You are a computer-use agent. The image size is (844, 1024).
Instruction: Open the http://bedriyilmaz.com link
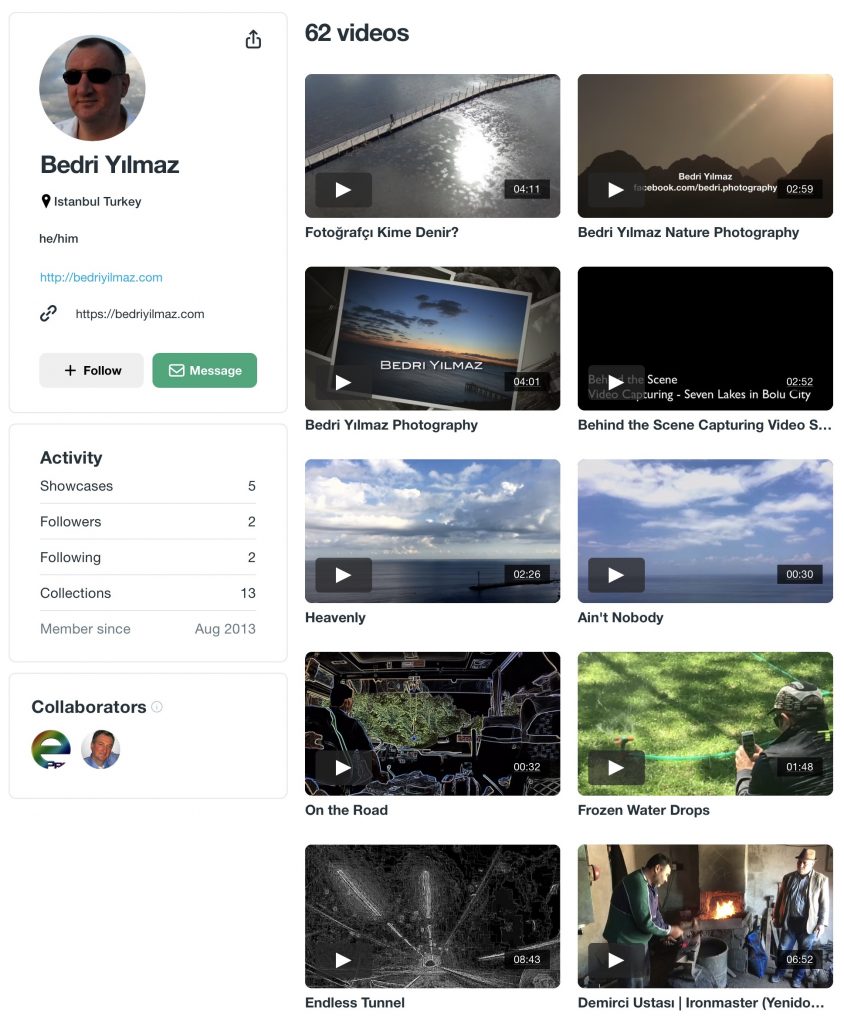coord(101,277)
